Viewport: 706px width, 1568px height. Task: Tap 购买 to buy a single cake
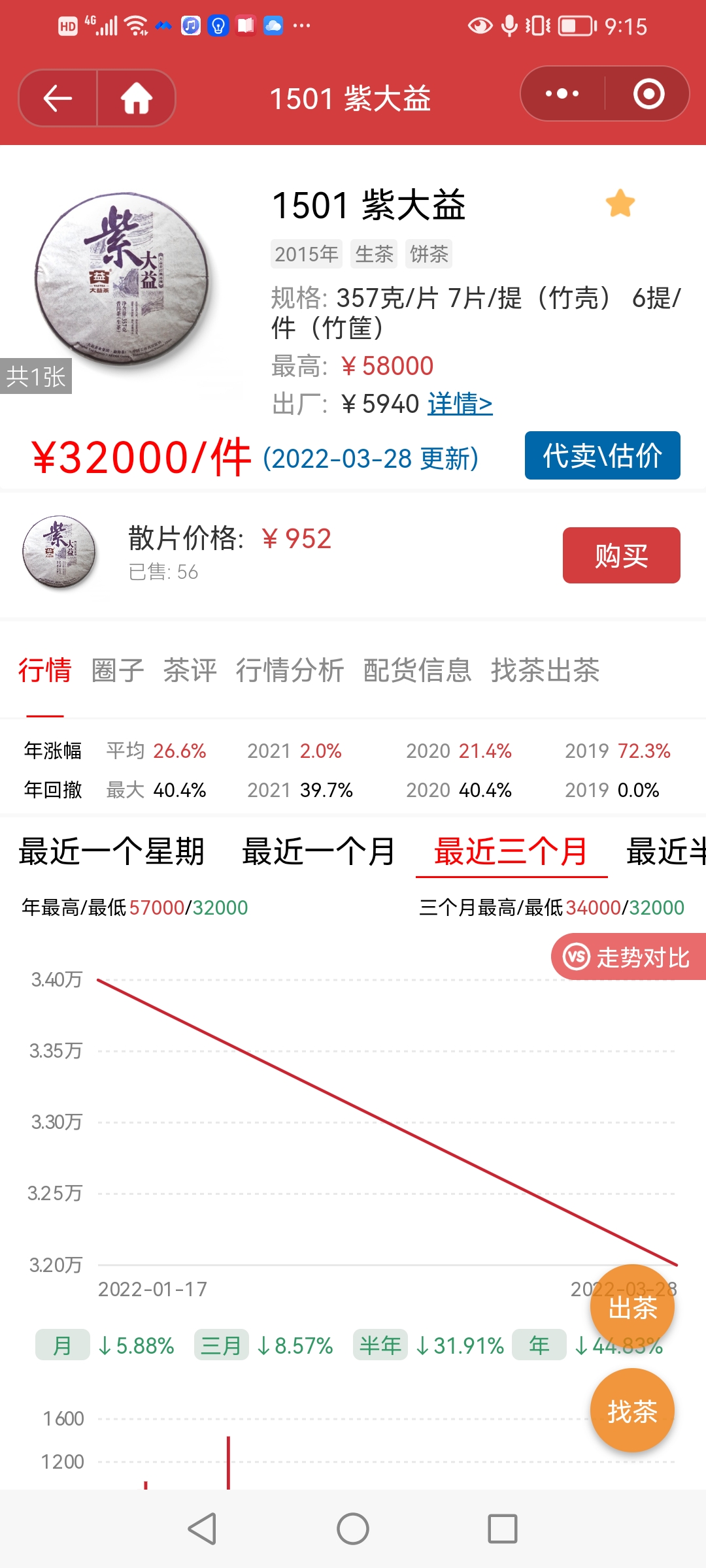click(621, 555)
